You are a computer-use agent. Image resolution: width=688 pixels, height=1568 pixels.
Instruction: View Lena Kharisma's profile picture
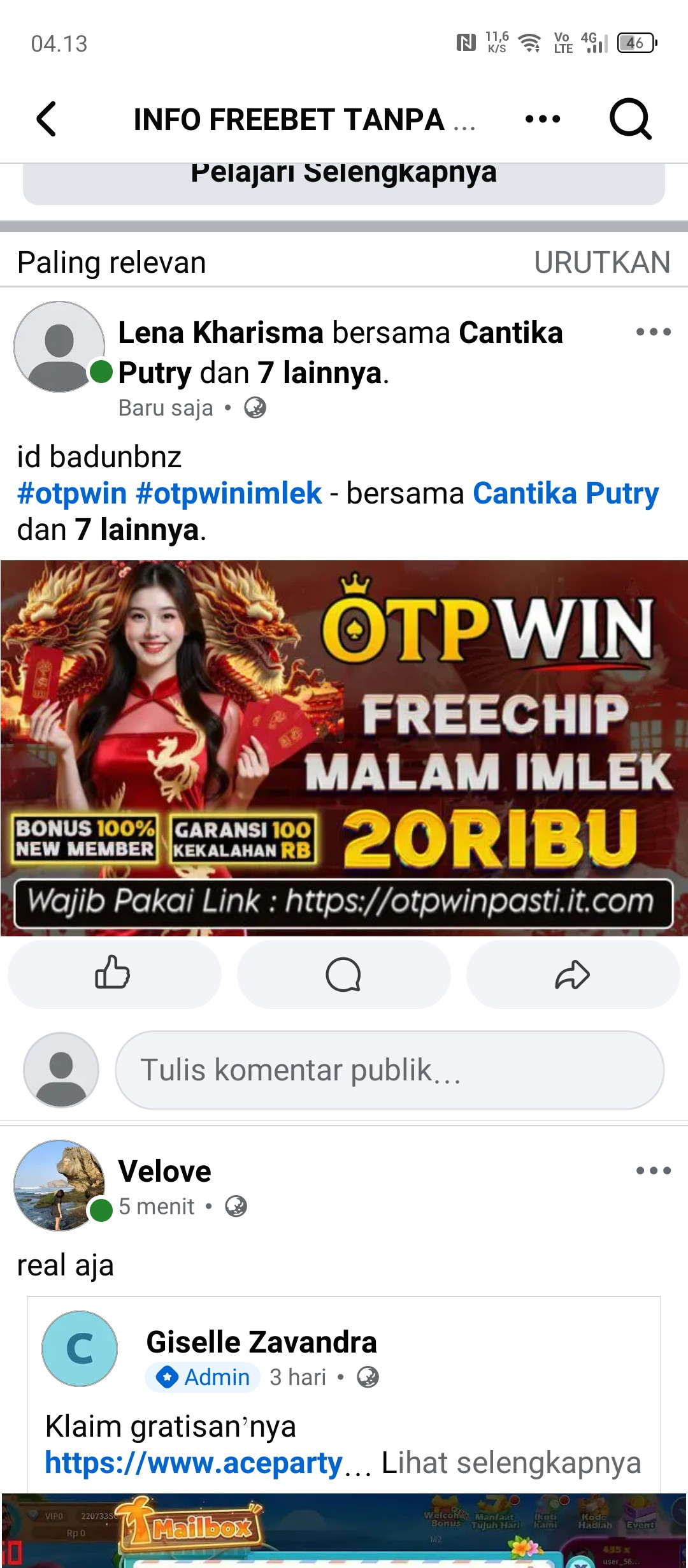[x=59, y=347]
